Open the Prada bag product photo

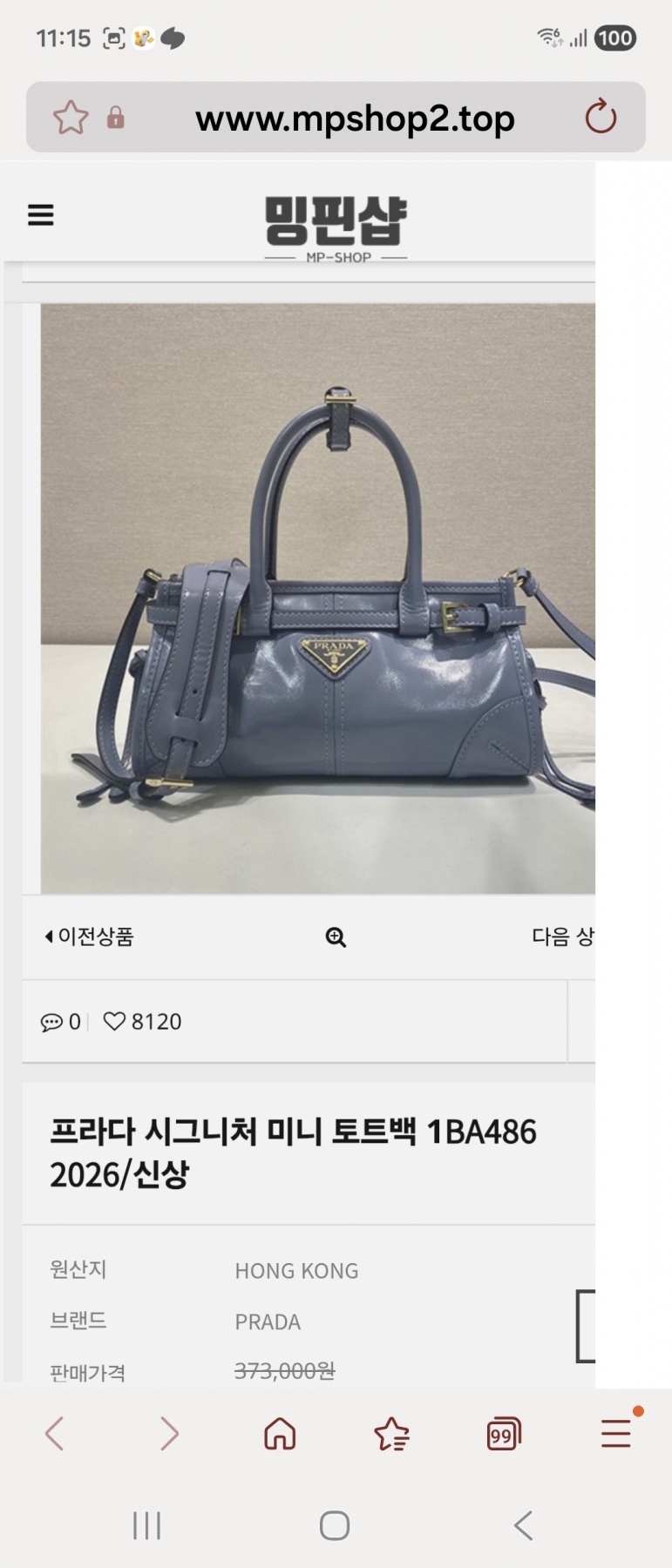pos(318,598)
